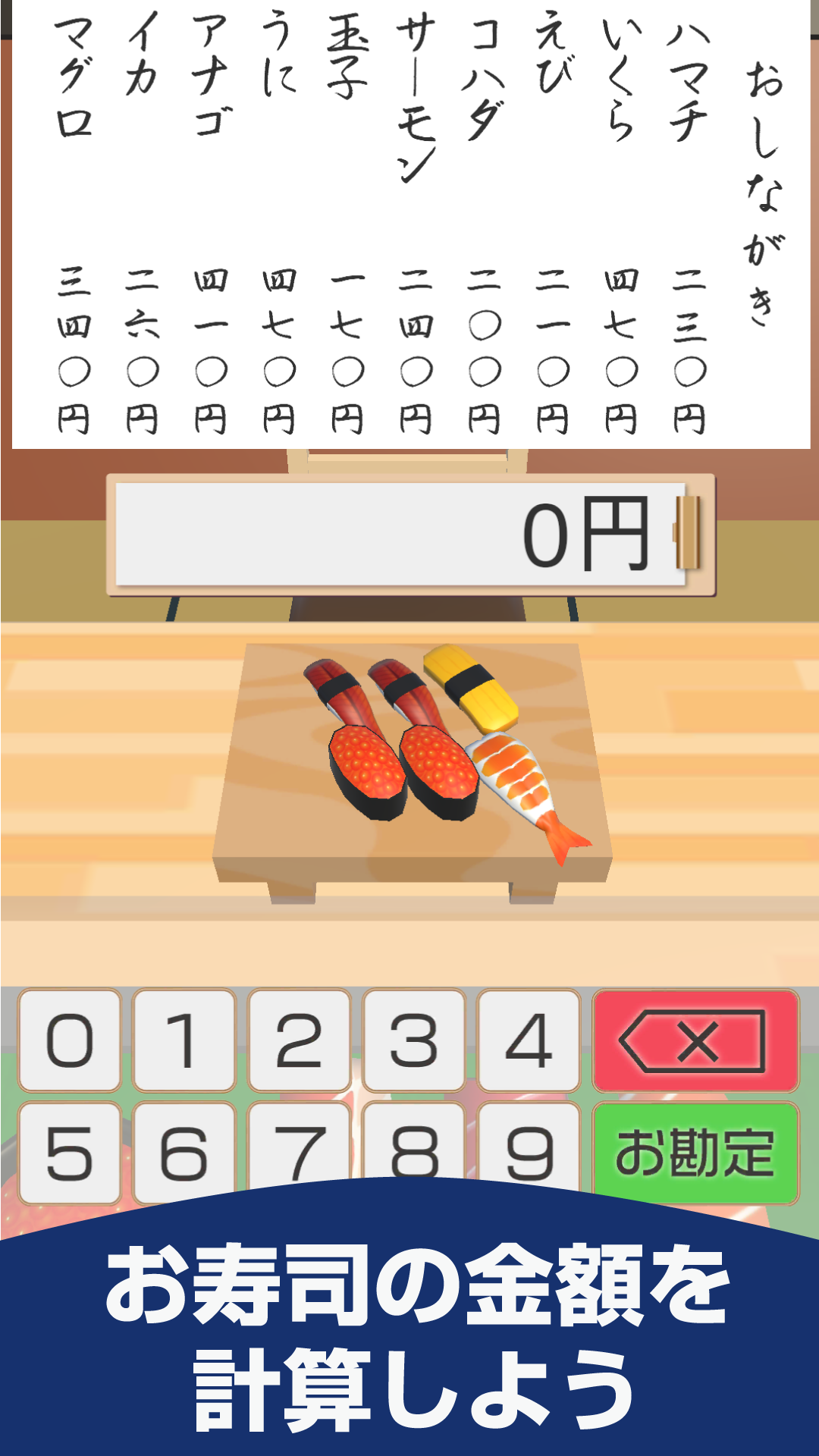The height and width of the screenshot is (1456, 819).
Task: Delete the last digit with the red backspace
Action: (695, 1040)
